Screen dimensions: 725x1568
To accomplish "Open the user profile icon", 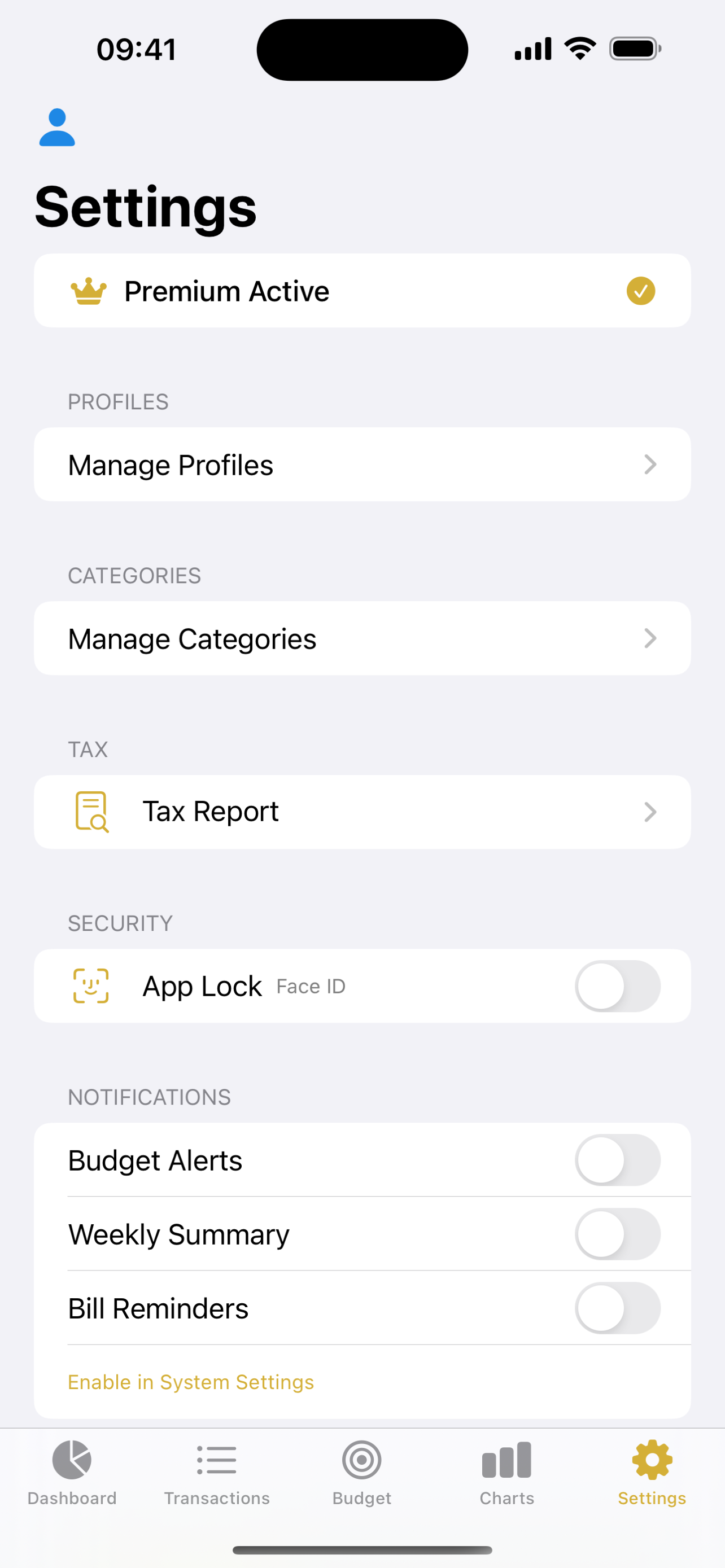I will [58, 128].
